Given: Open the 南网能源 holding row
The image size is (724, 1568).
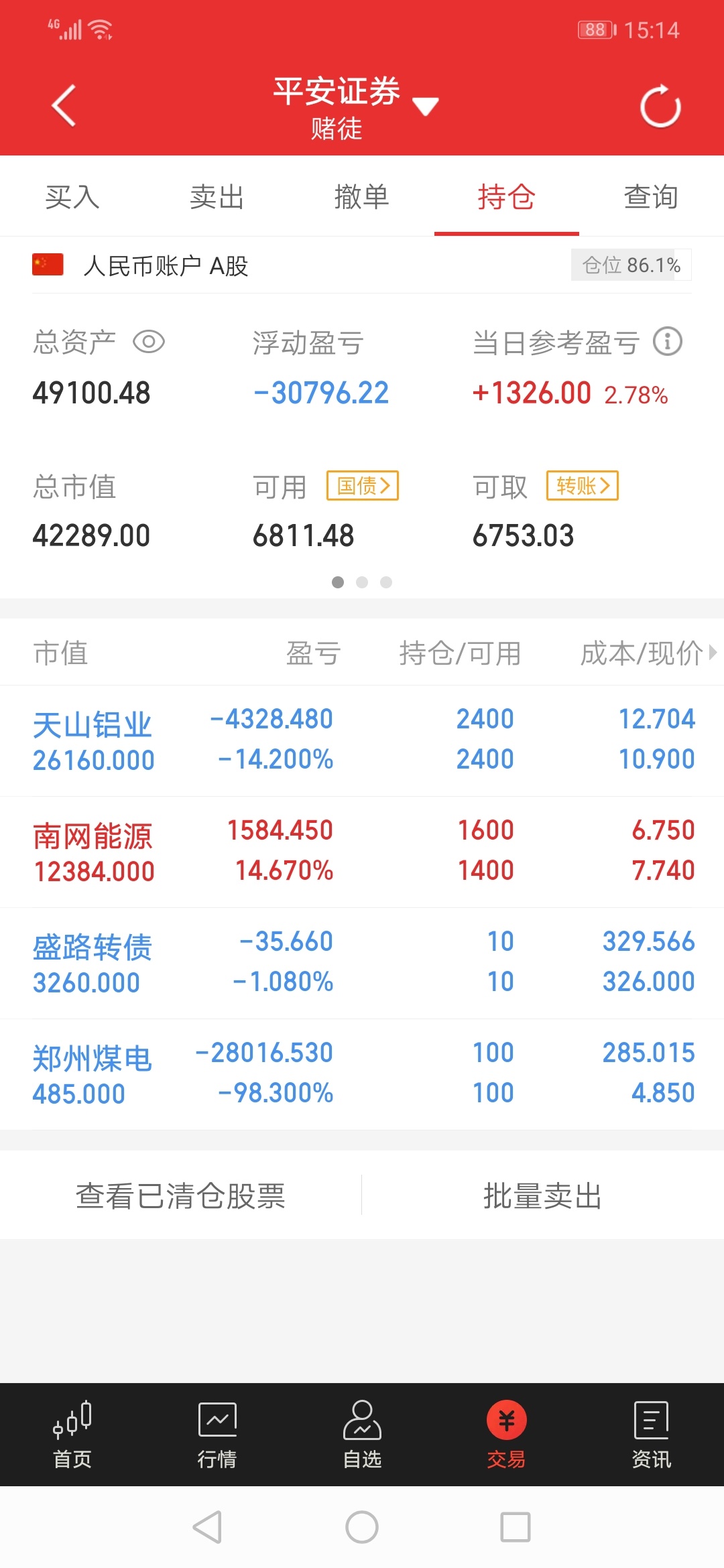Looking at the screenshot, I should 362,852.
